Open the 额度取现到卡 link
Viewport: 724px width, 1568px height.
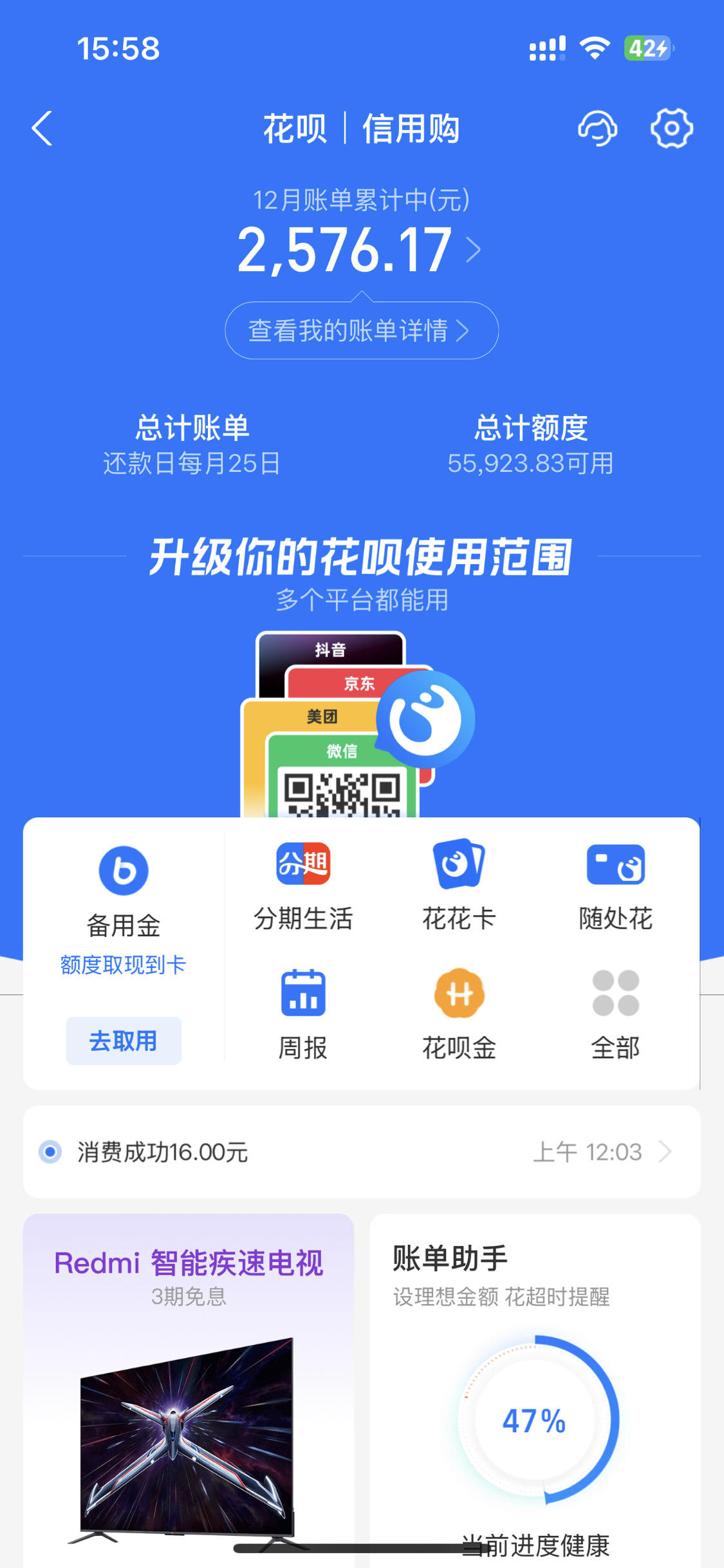coord(123,964)
